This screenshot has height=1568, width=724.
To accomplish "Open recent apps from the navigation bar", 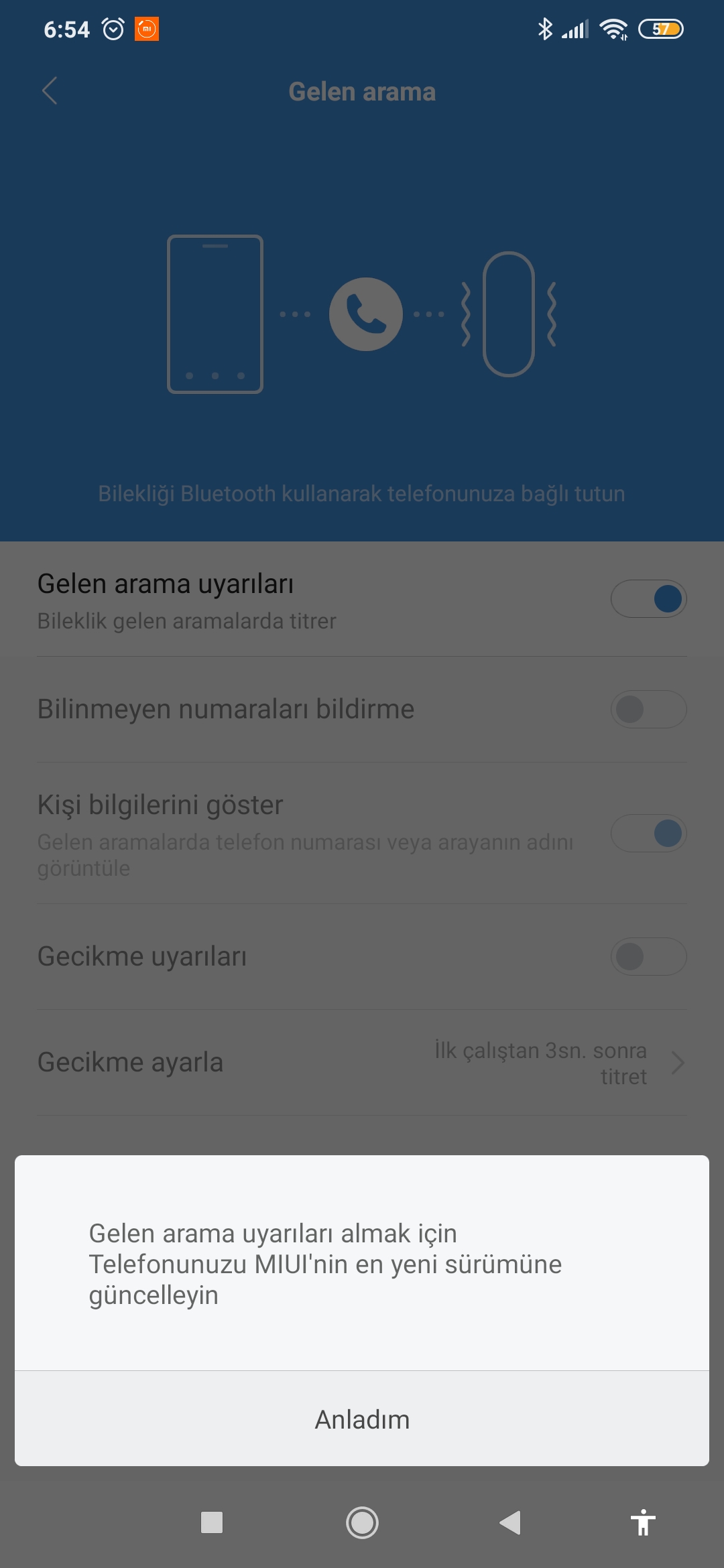I will (212, 1522).
